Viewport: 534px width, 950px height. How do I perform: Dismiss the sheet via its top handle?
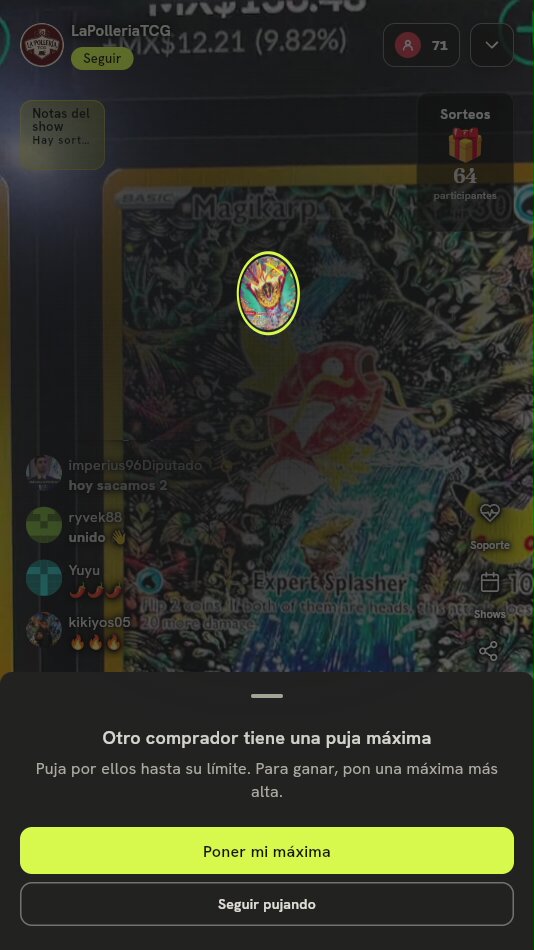pos(267,696)
